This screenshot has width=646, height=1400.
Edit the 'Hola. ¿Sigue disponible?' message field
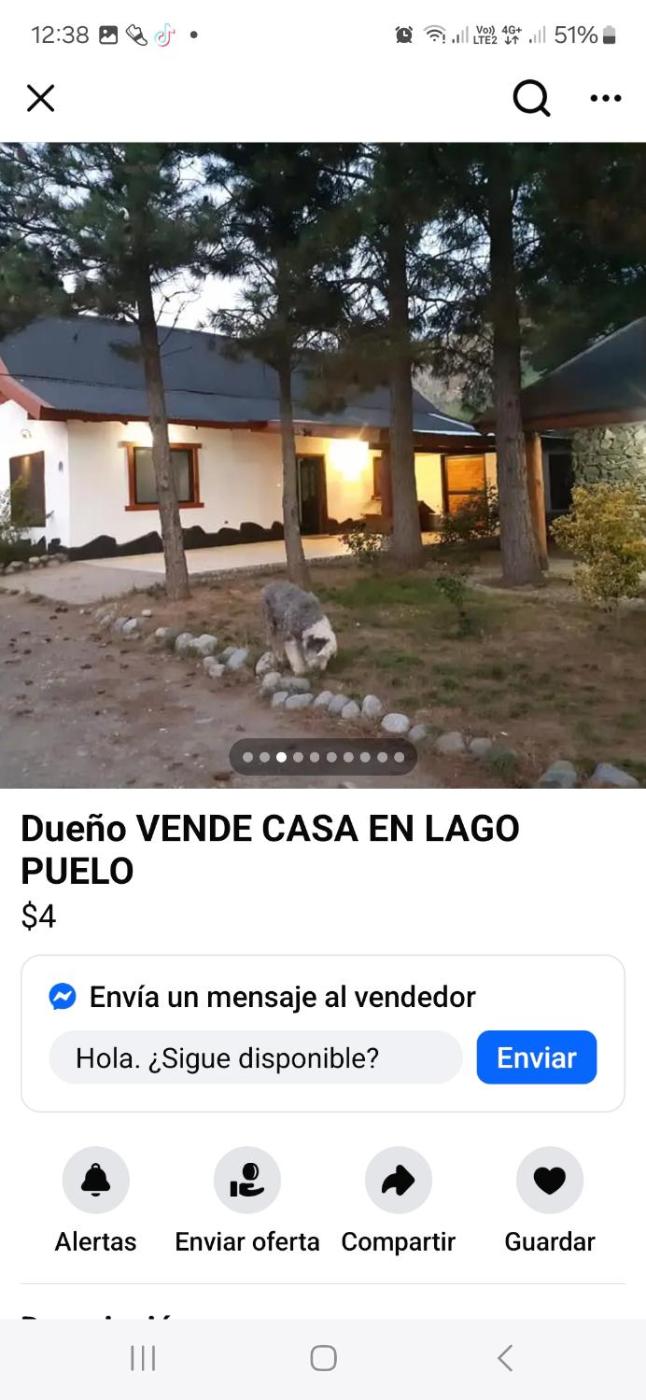tap(256, 1058)
